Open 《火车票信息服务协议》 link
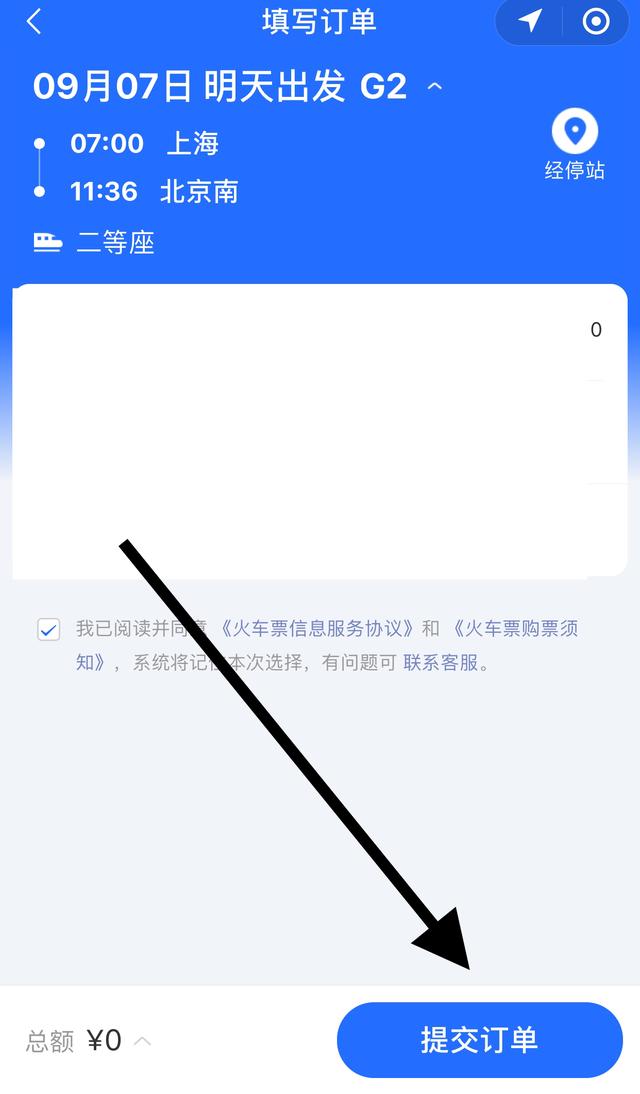This screenshot has height=1094, width=640. tap(317, 629)
